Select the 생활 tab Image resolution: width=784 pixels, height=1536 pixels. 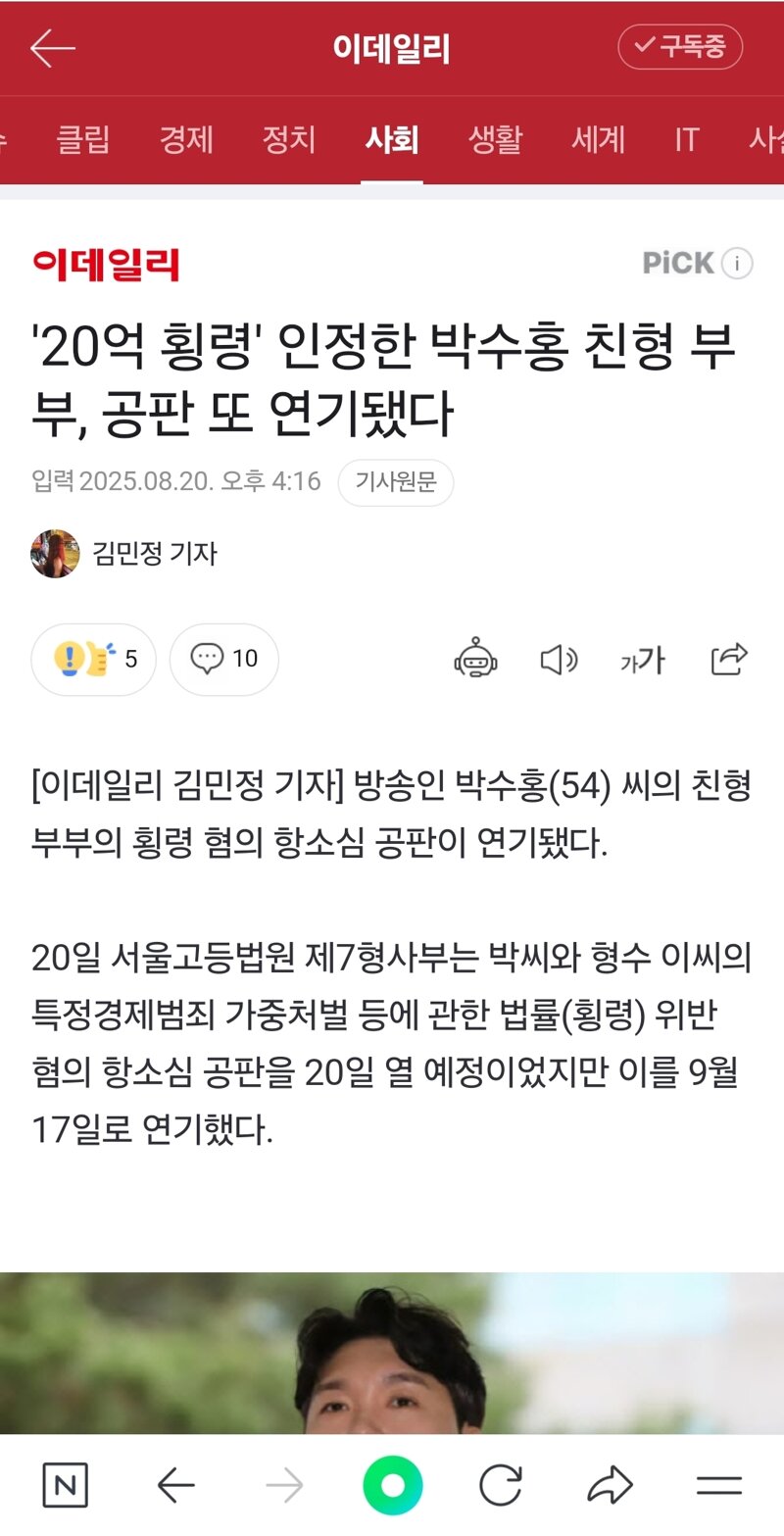coord(495,140)
